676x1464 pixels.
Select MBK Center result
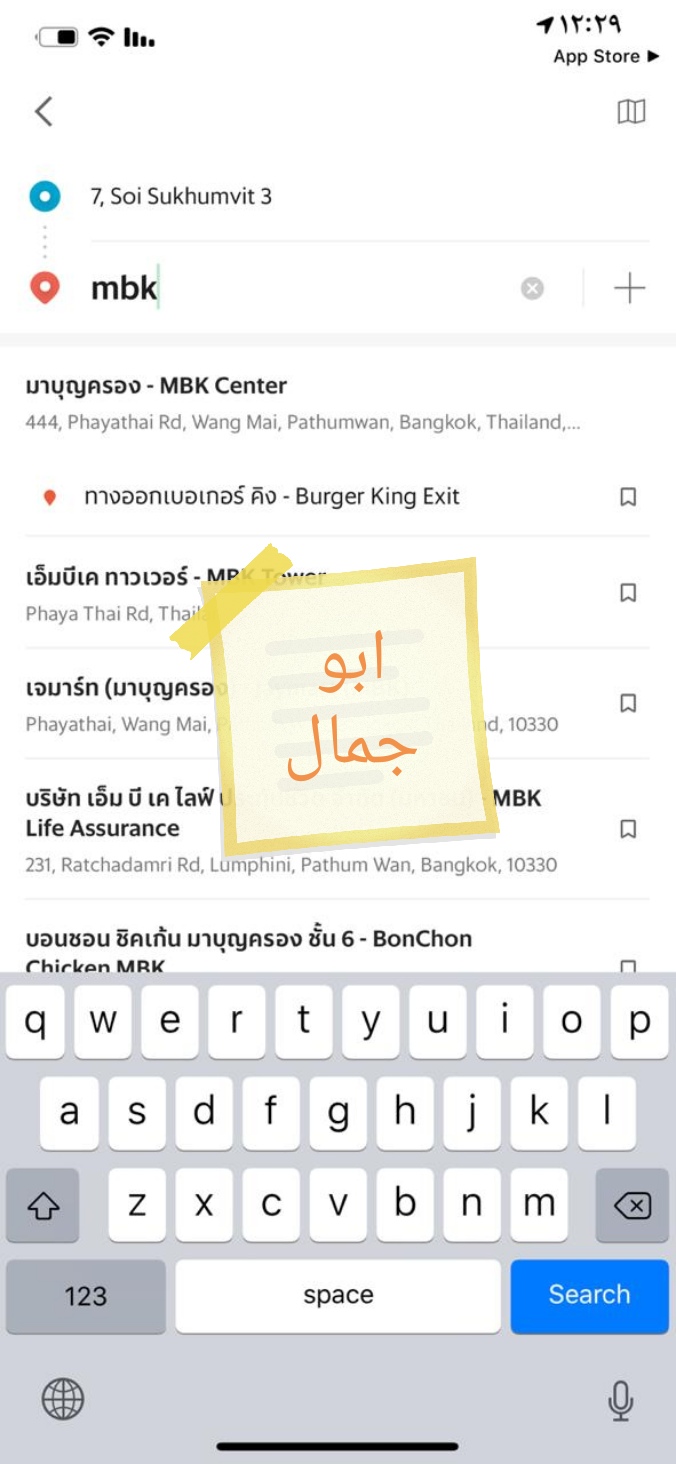point(300,403)
